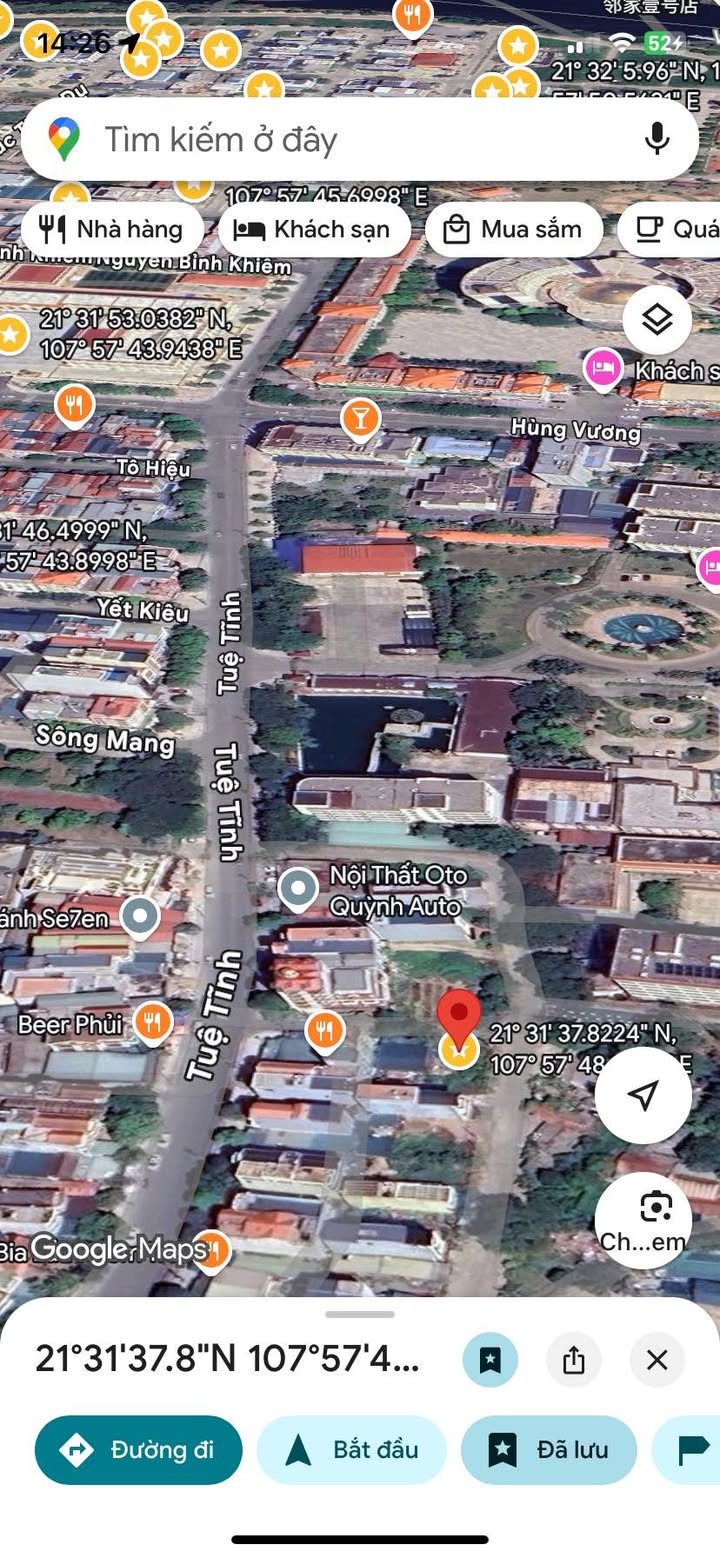Open the bar marker on Hùng Vương
The height and width of the screenshot is (1558, 720).
(x=360, y=418)
